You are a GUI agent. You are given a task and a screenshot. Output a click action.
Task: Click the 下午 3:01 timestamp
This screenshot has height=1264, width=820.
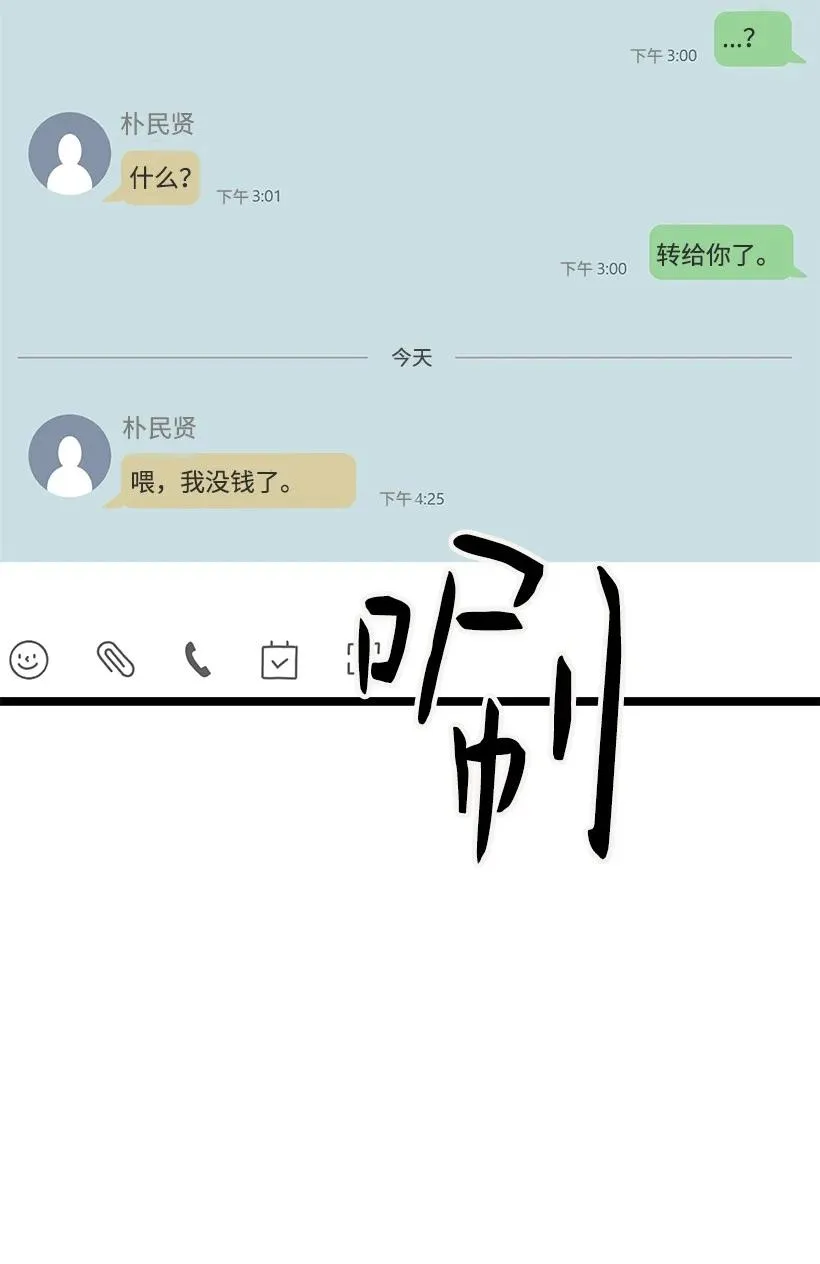click(x=247, y=196)
